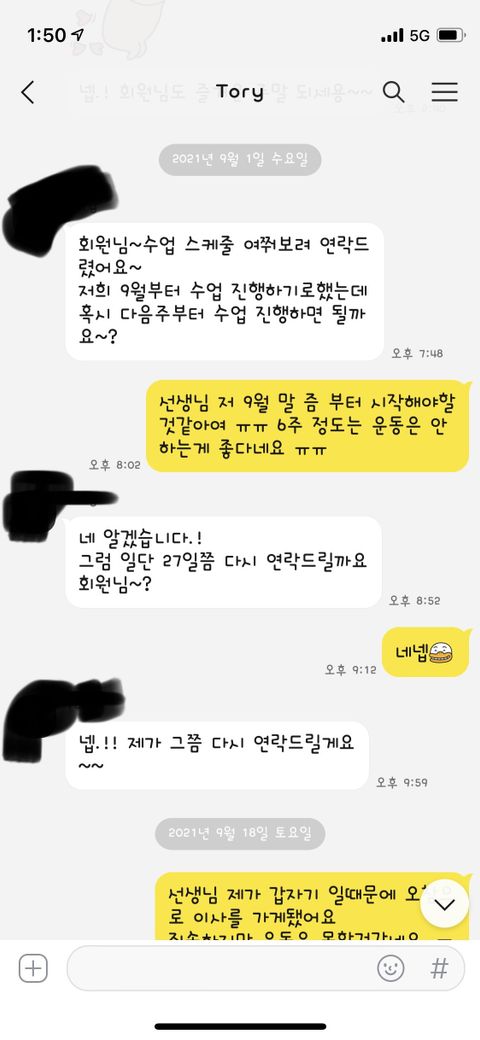This screenshot has height=1040, width=480.
Task: Go back from the Tory chat
Action: [x=27, y=92]
